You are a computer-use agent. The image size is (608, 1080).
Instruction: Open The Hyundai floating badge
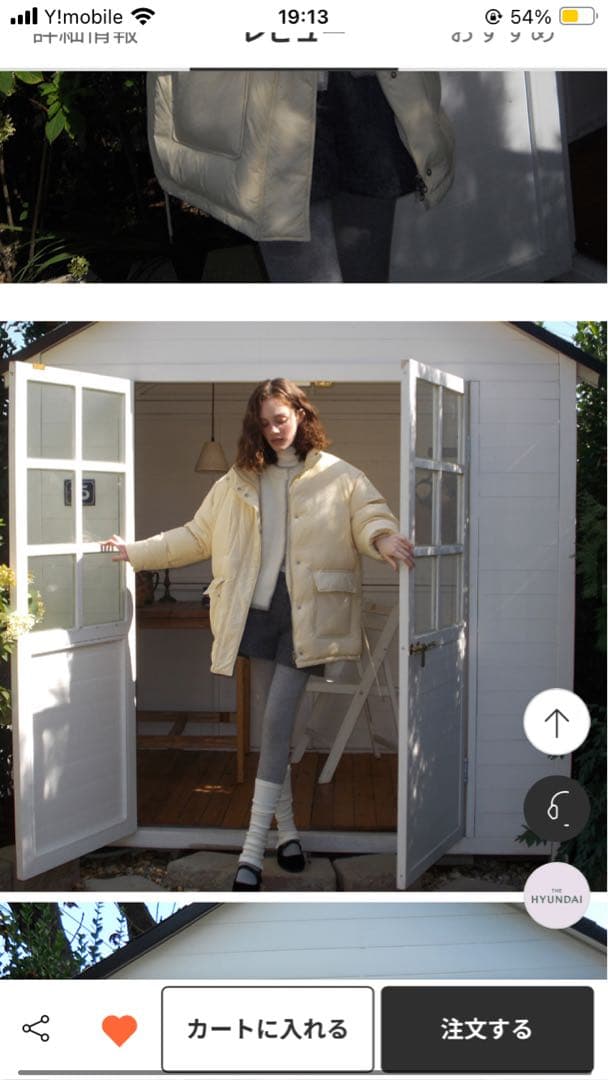point(556,895)
